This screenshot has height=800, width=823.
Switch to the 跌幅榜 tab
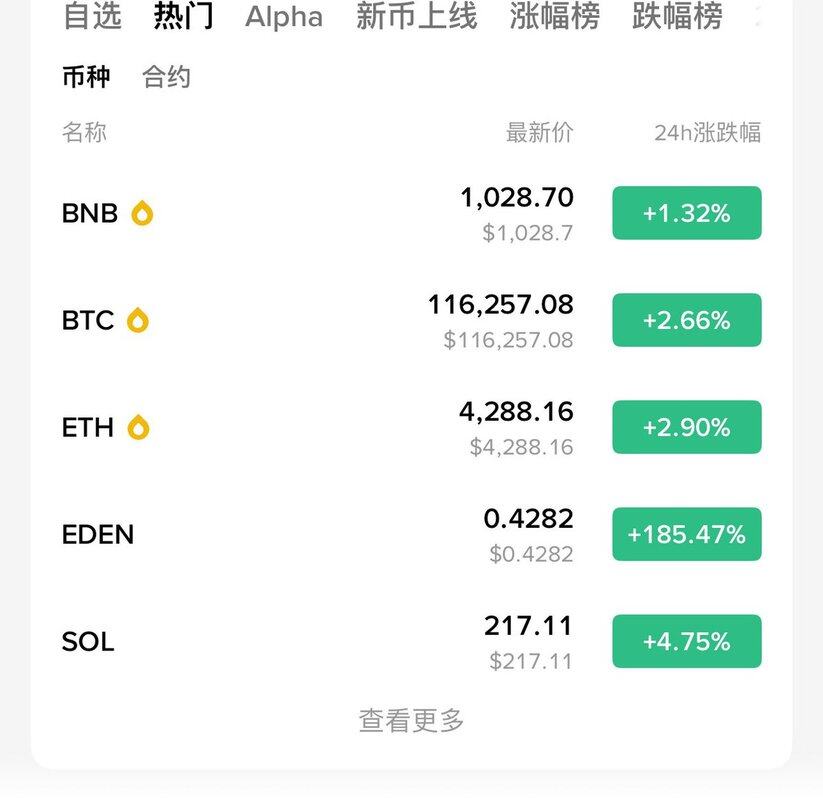[x=677, y=17]
